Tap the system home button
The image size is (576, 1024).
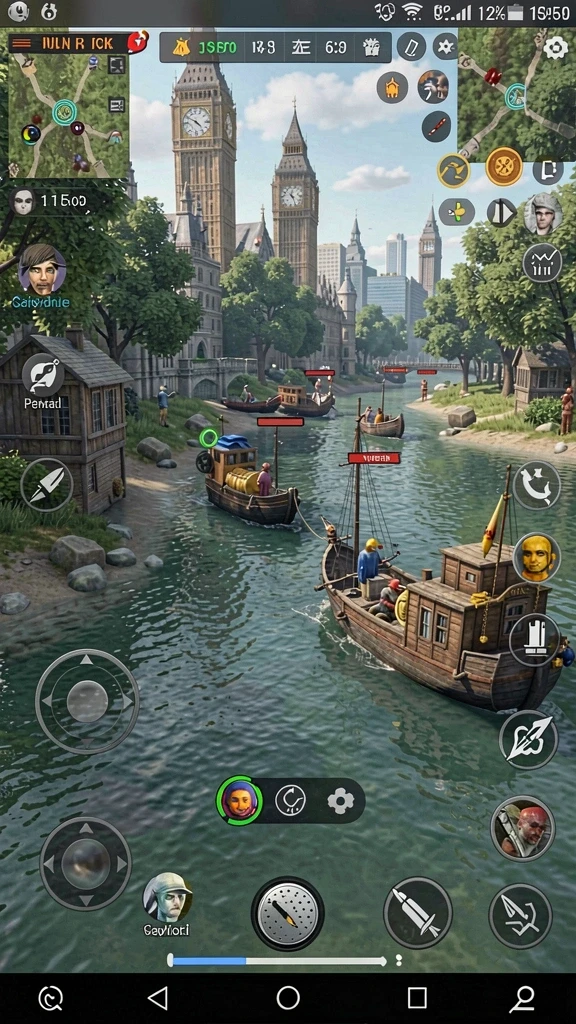click(x=288, y=998)
